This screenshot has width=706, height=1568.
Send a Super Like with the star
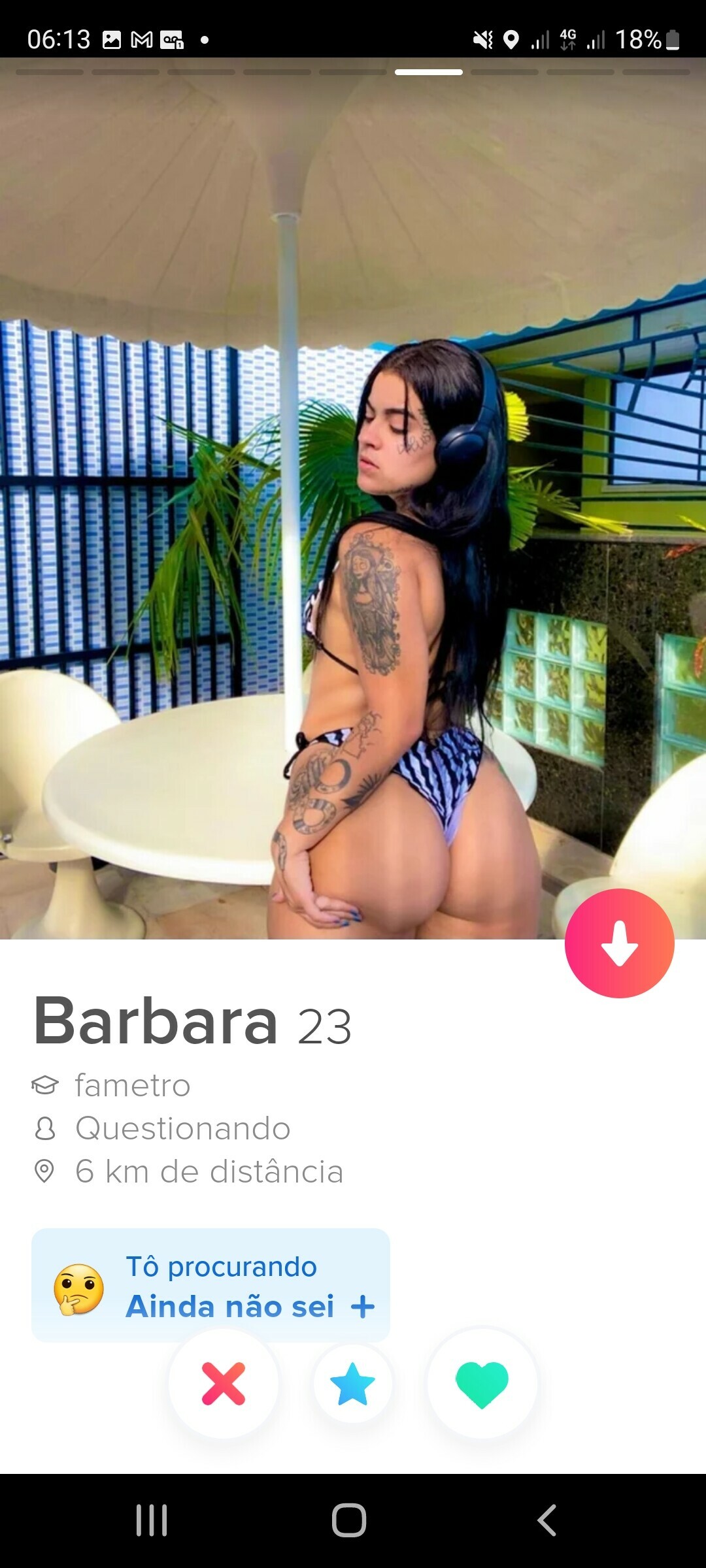pyautogui.click(x=352, y=1384)
